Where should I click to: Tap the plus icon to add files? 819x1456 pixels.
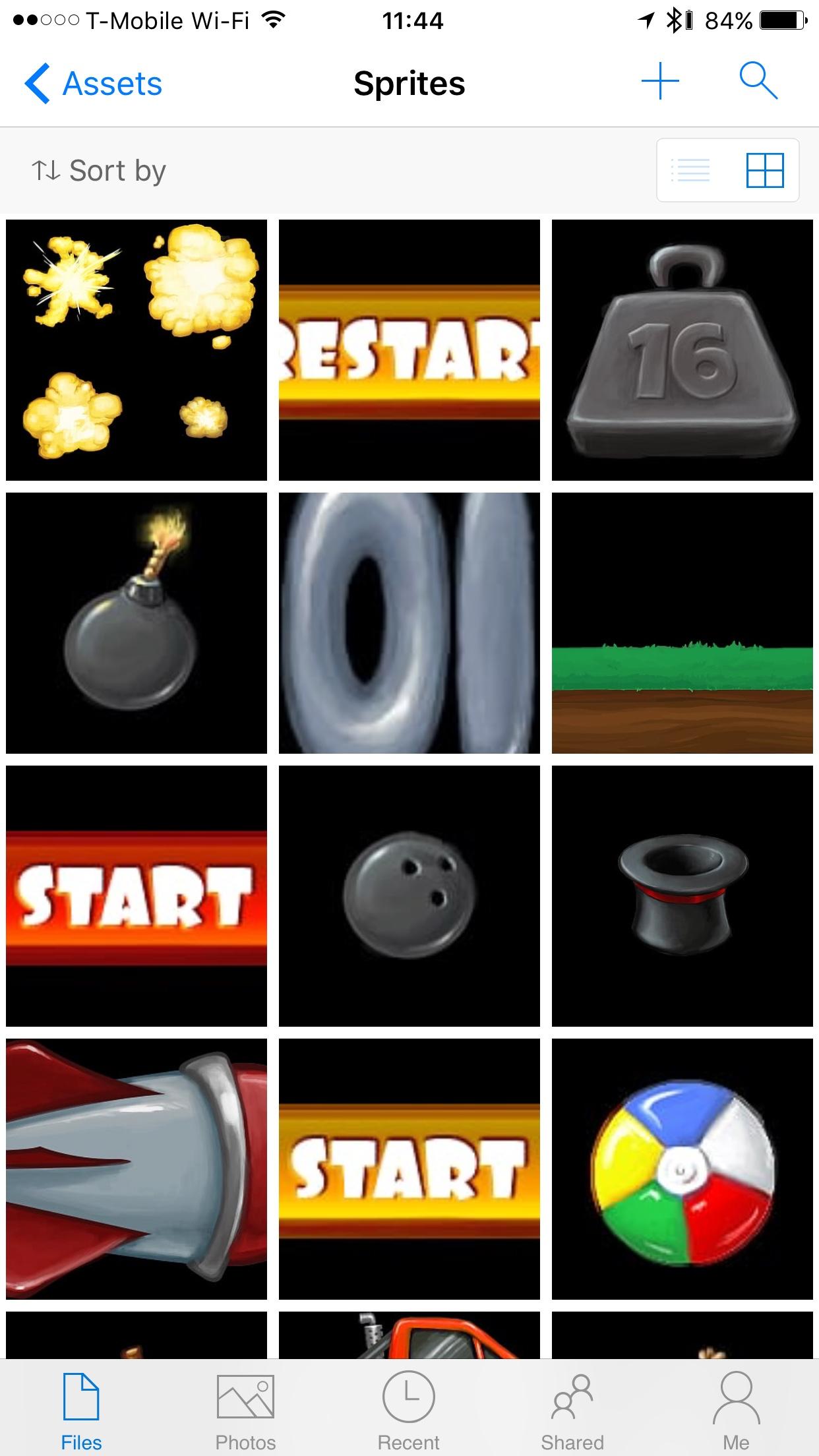click(x=660, y=82)
